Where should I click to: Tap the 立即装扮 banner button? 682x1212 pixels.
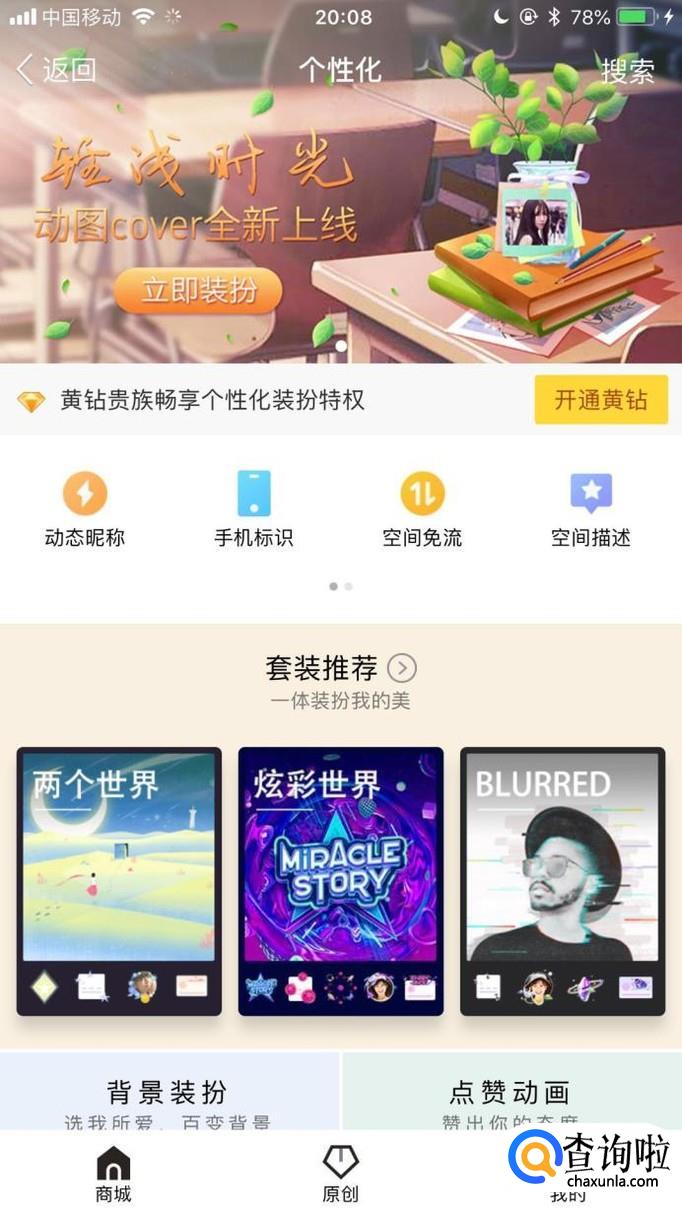[198, 290]
